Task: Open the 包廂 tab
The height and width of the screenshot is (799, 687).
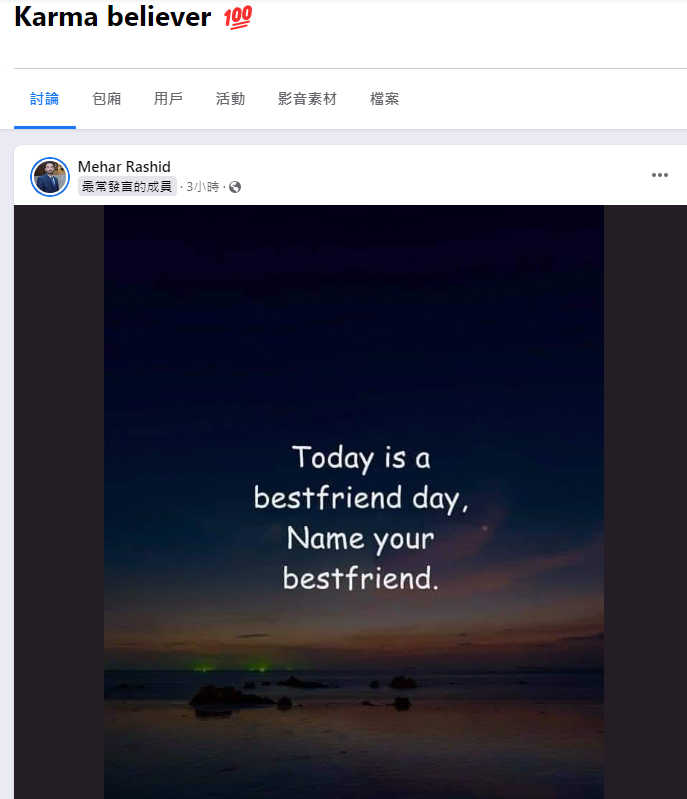Action: pyautogui.click(x=107, y=99)
